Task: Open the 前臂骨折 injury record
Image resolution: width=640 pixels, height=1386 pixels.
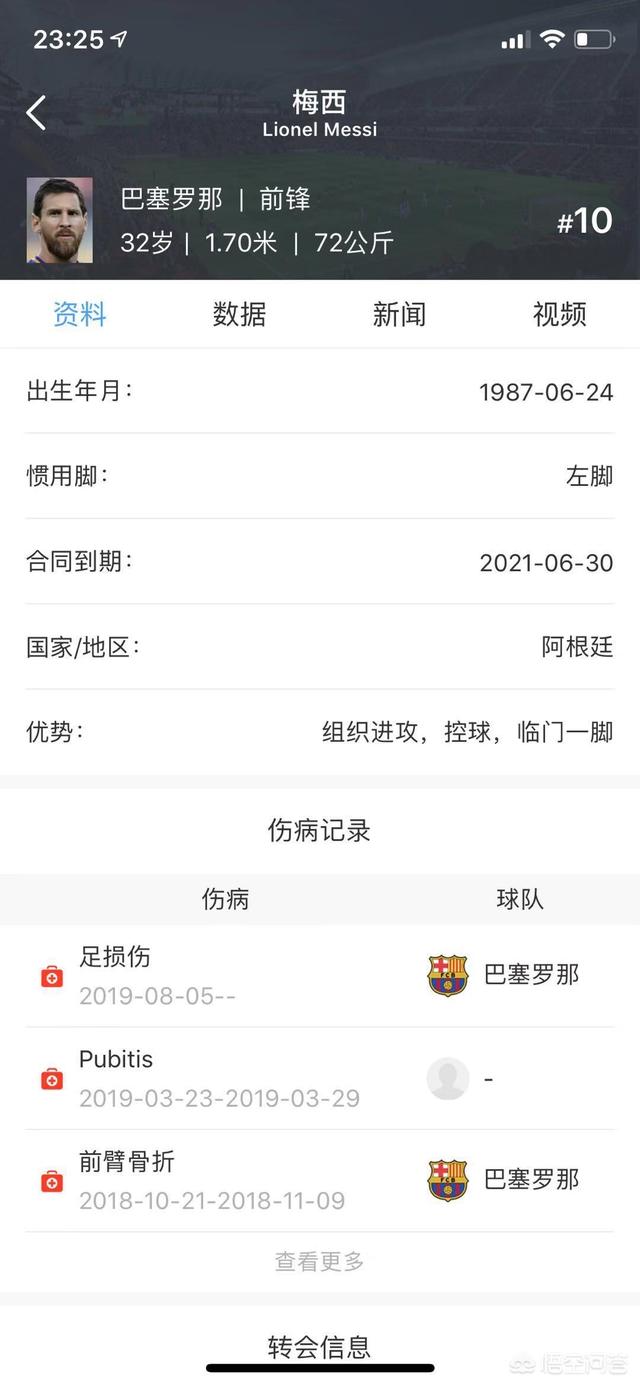Action: pos(212,1180)
